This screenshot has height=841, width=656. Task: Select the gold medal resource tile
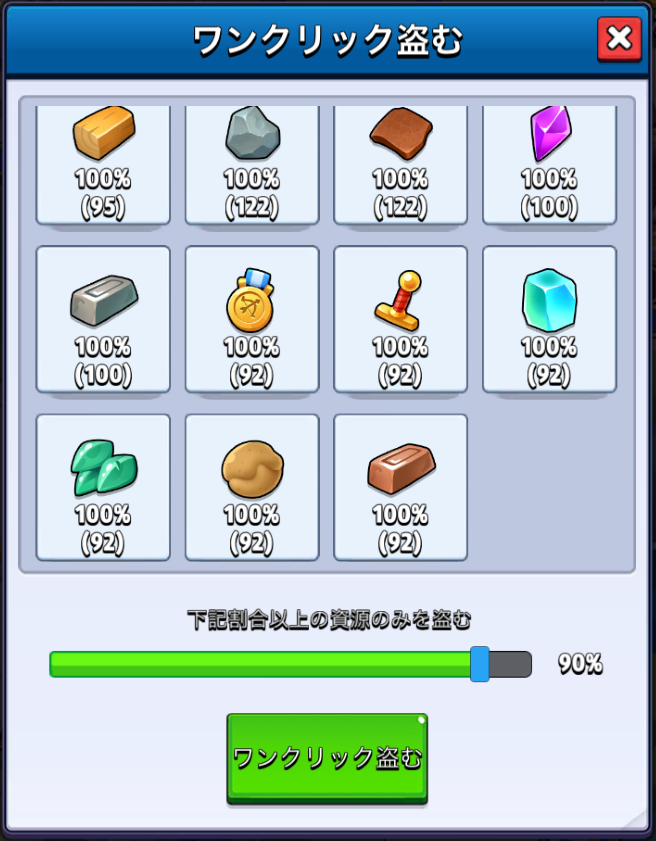coord(252,319)
